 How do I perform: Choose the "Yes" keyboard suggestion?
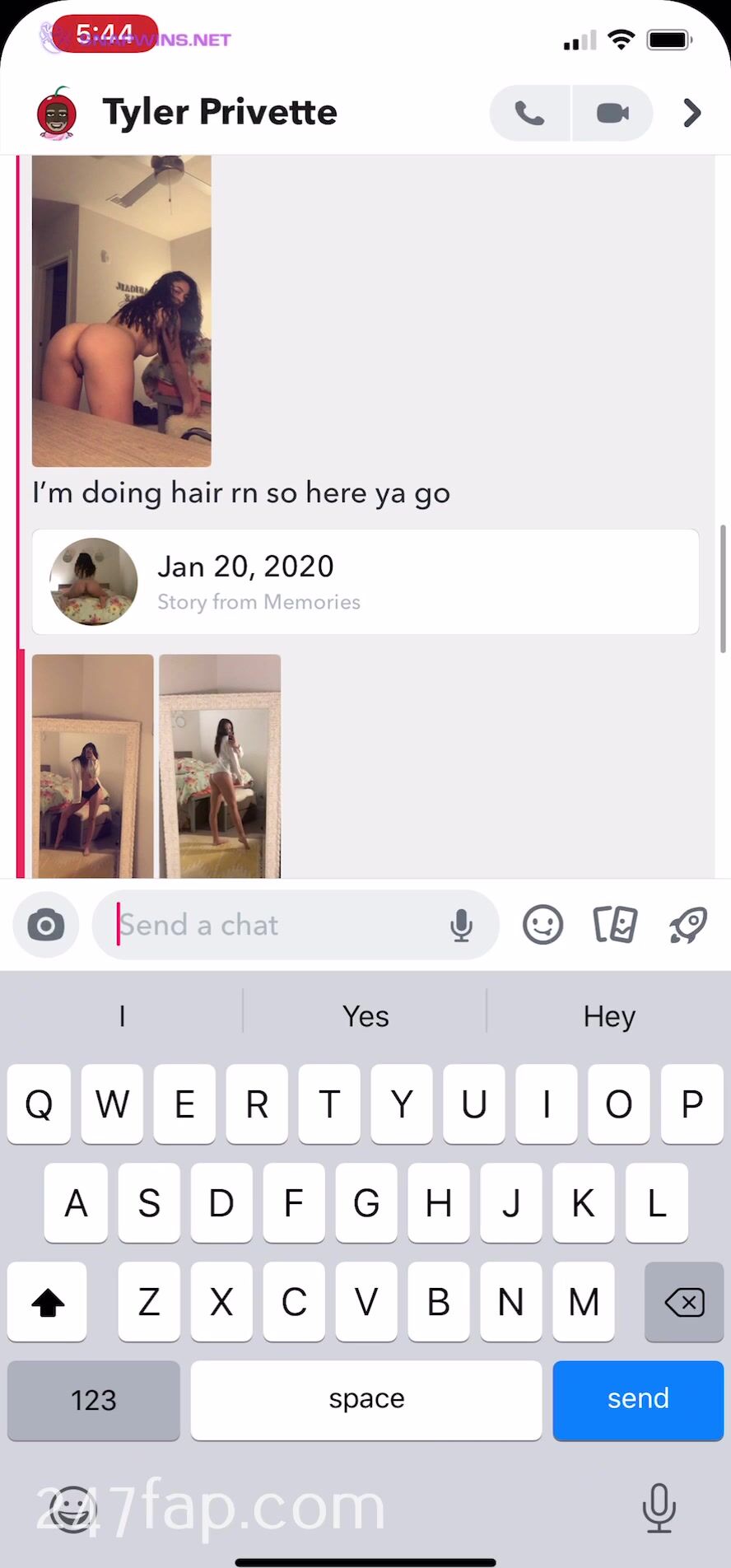[x=365, y=1016]
